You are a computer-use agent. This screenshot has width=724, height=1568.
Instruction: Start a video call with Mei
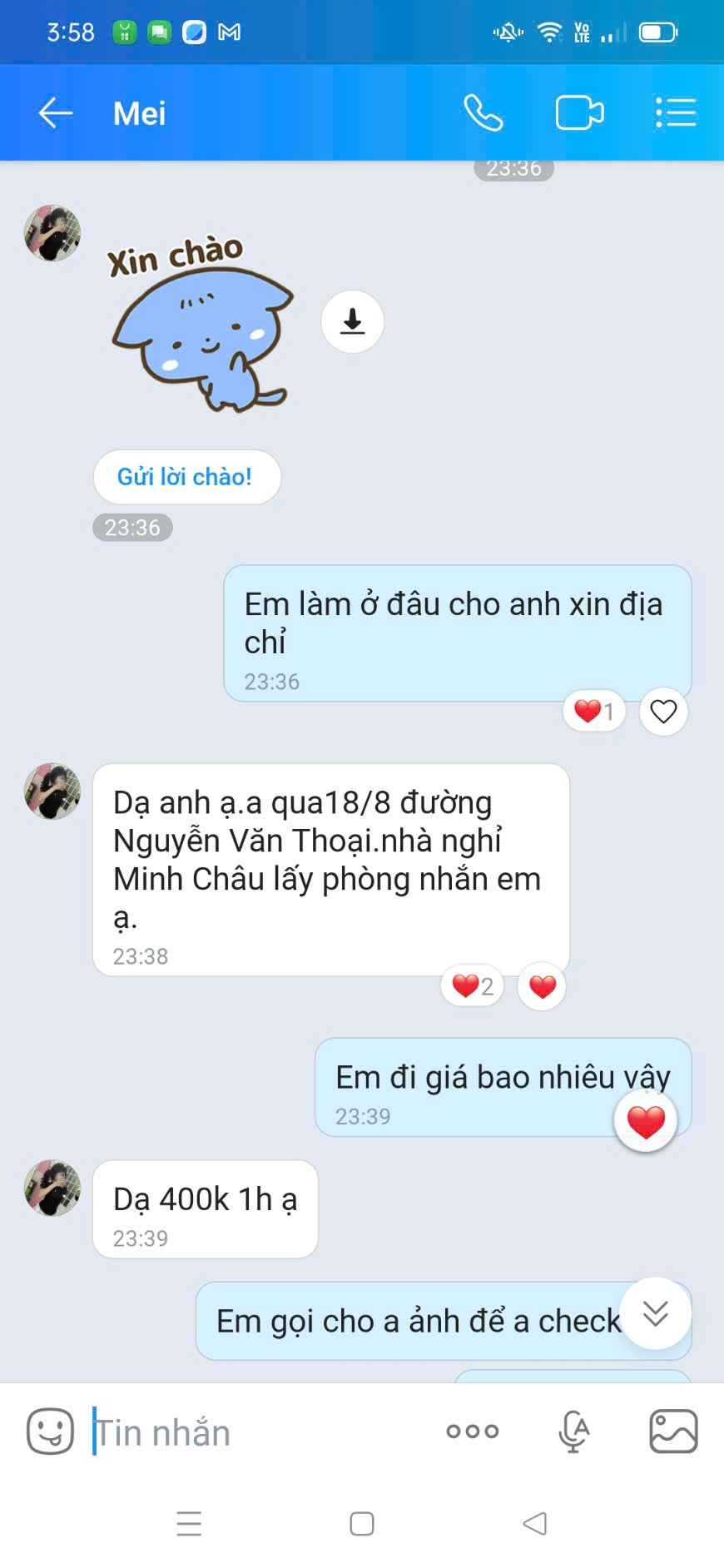point(579,113)
